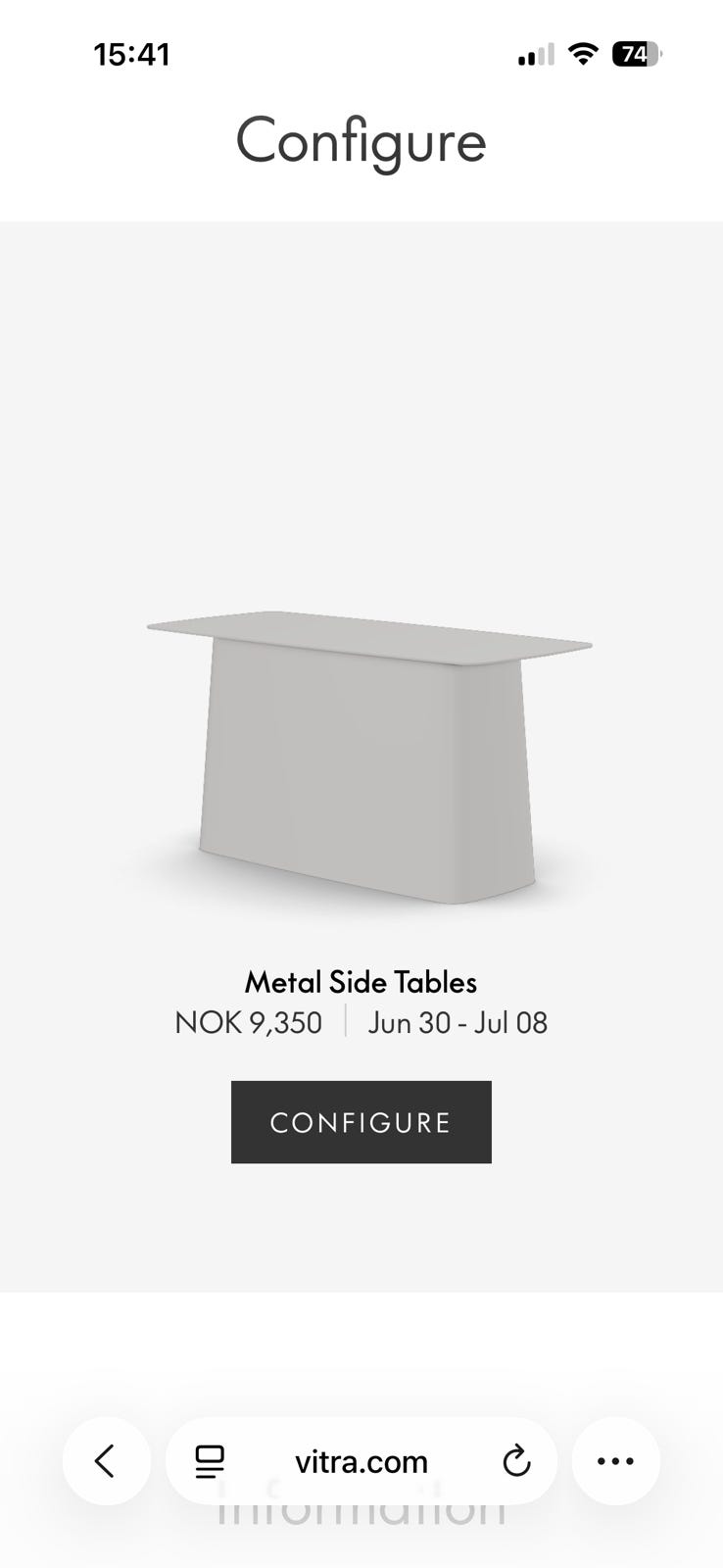Open the browser's three-dot menu
723x1568 pixels.
[615, 1461]
